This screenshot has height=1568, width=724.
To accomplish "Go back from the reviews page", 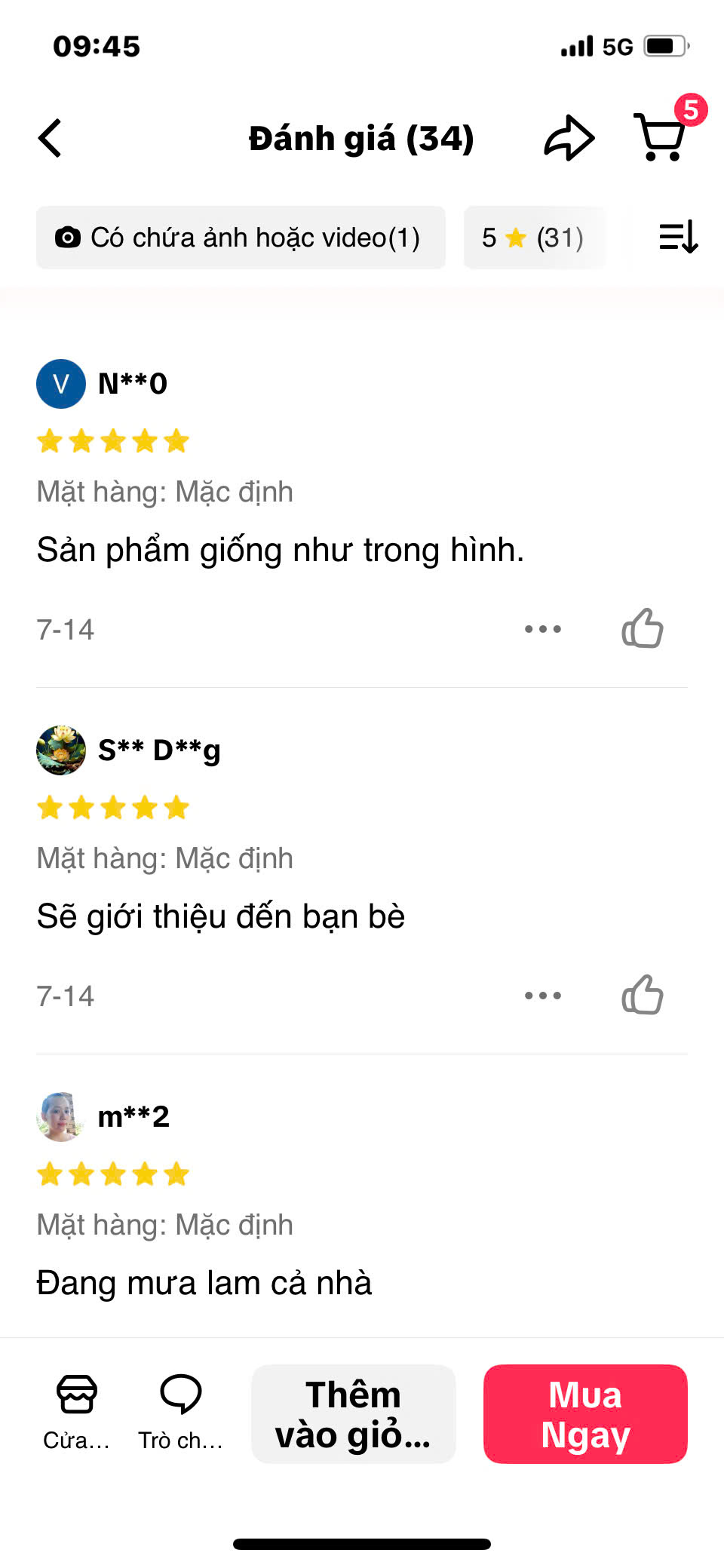I will tap(50, 139).
